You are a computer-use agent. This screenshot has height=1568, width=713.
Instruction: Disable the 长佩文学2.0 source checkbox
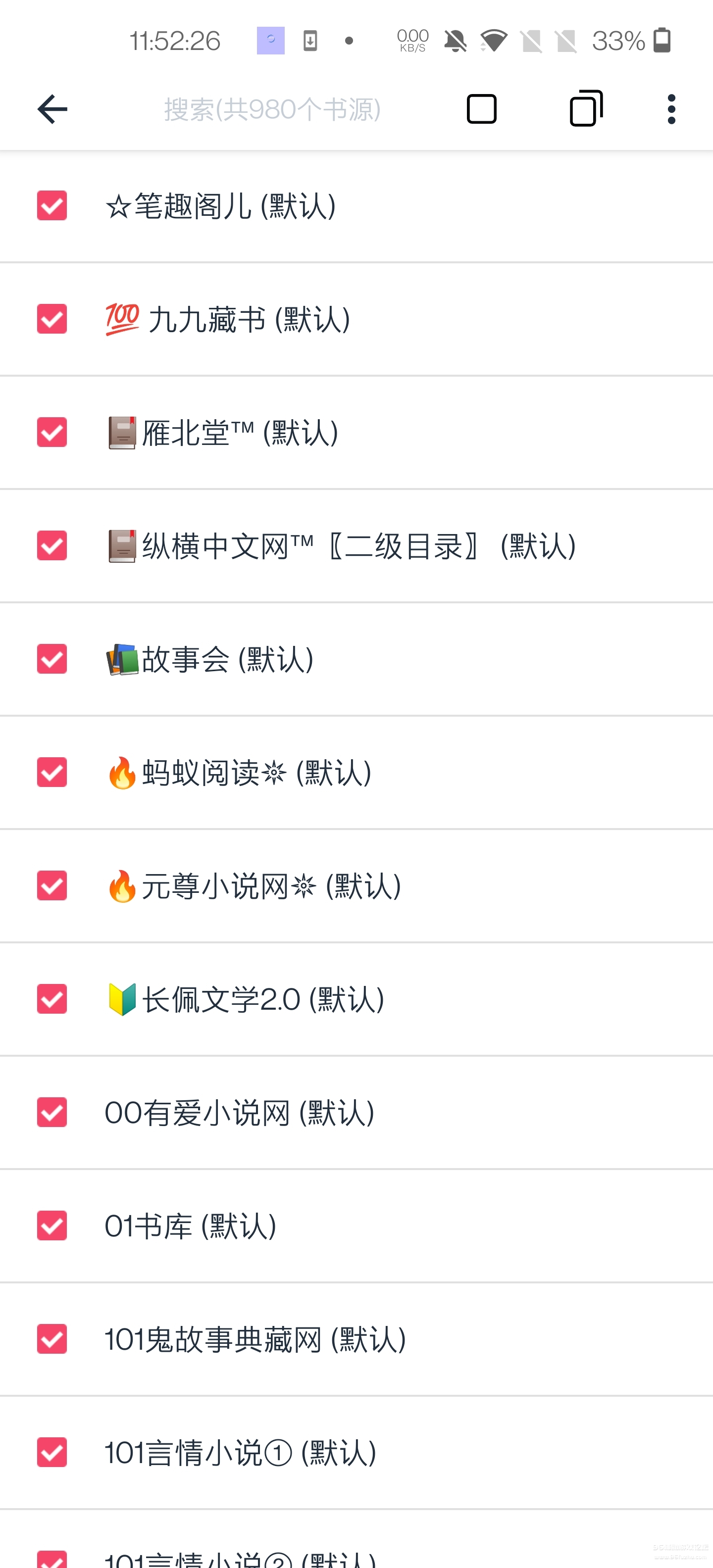click(52, 999)
